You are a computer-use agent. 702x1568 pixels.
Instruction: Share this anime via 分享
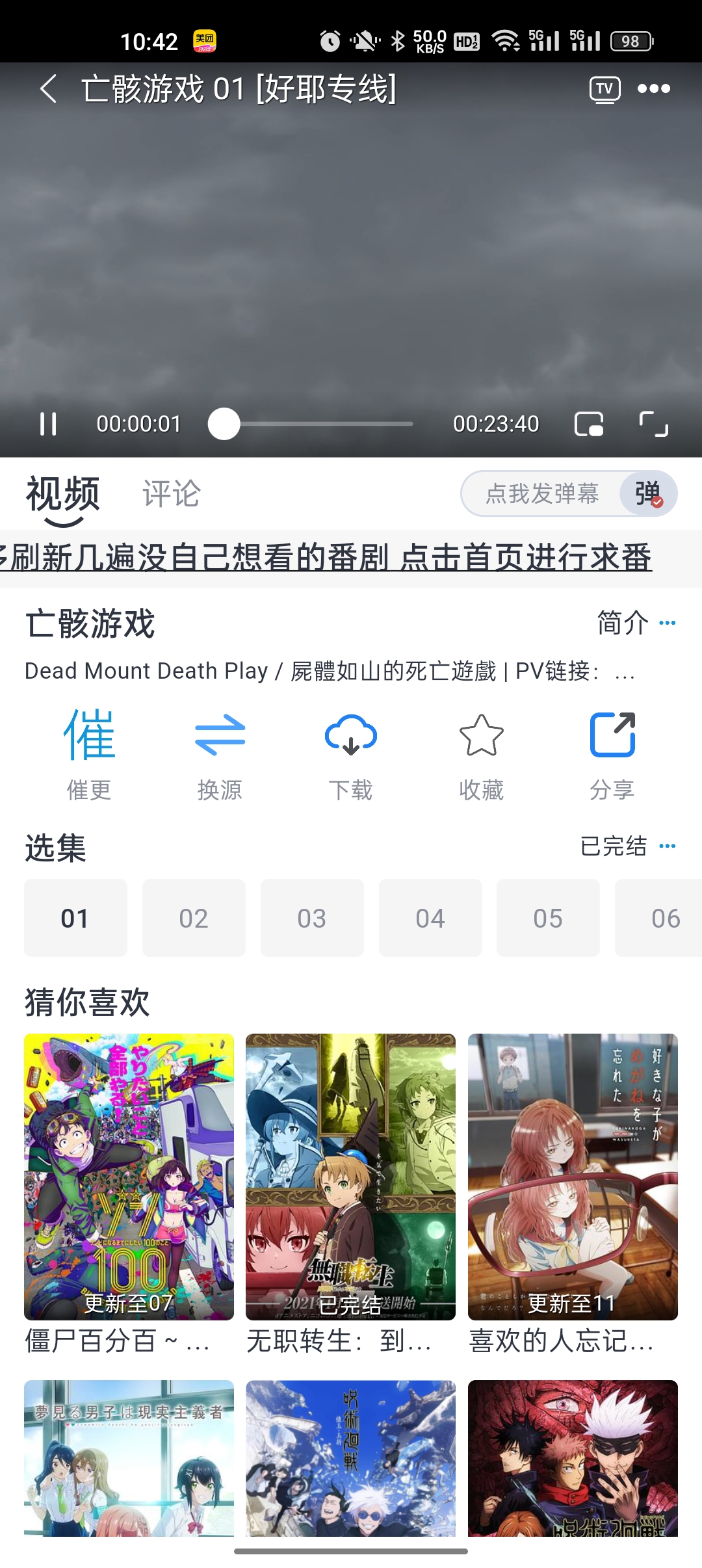click(612, 755)
